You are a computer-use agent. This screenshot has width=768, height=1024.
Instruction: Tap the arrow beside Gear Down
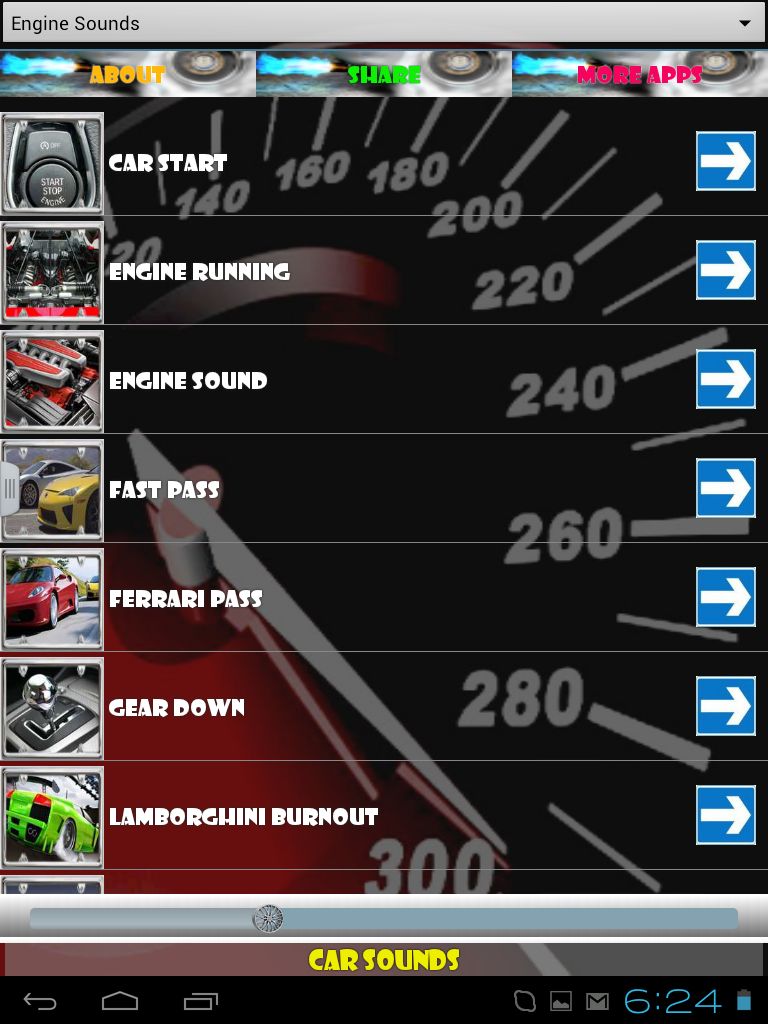coord(726,706)
